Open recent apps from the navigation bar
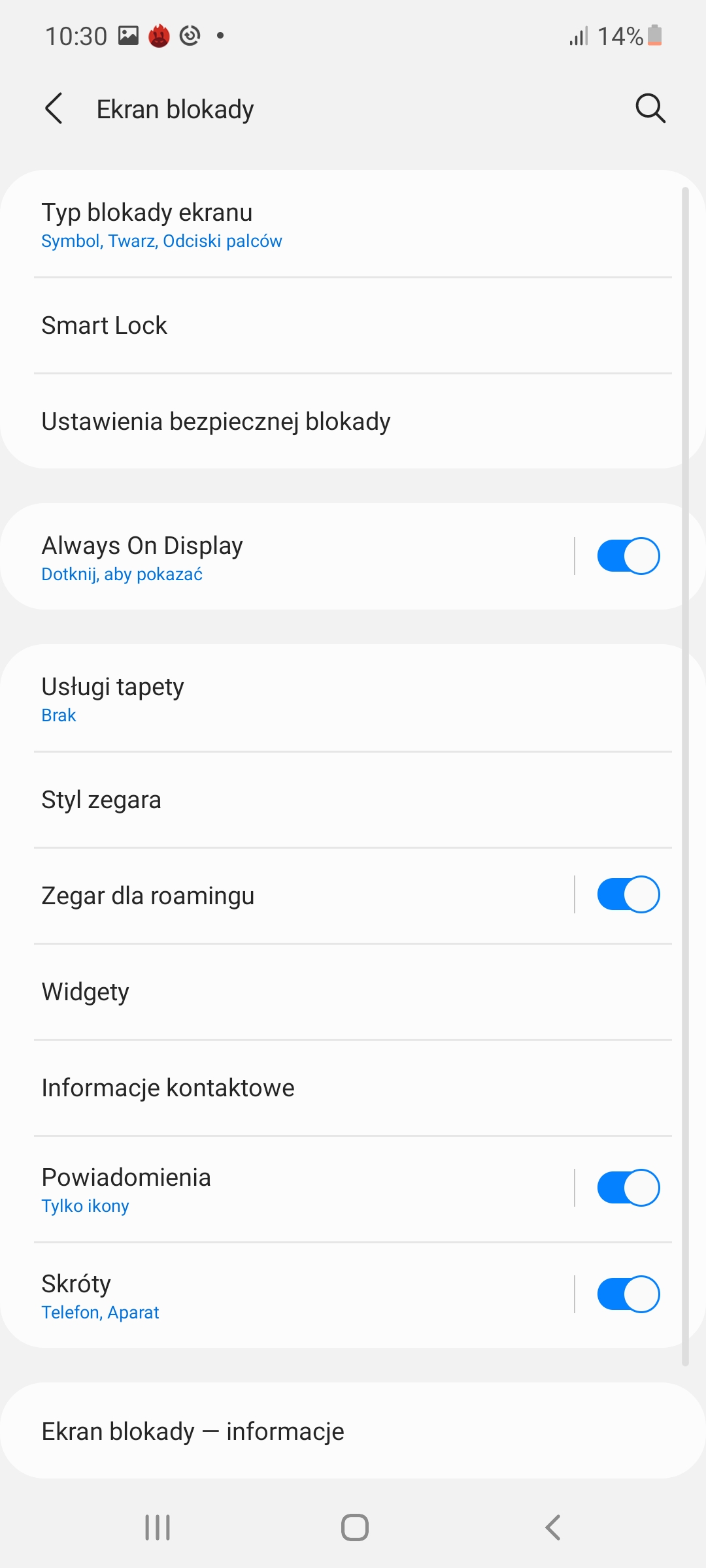Image resolution: width=706 pixels, height=1568 pixels. [158, 1527]
